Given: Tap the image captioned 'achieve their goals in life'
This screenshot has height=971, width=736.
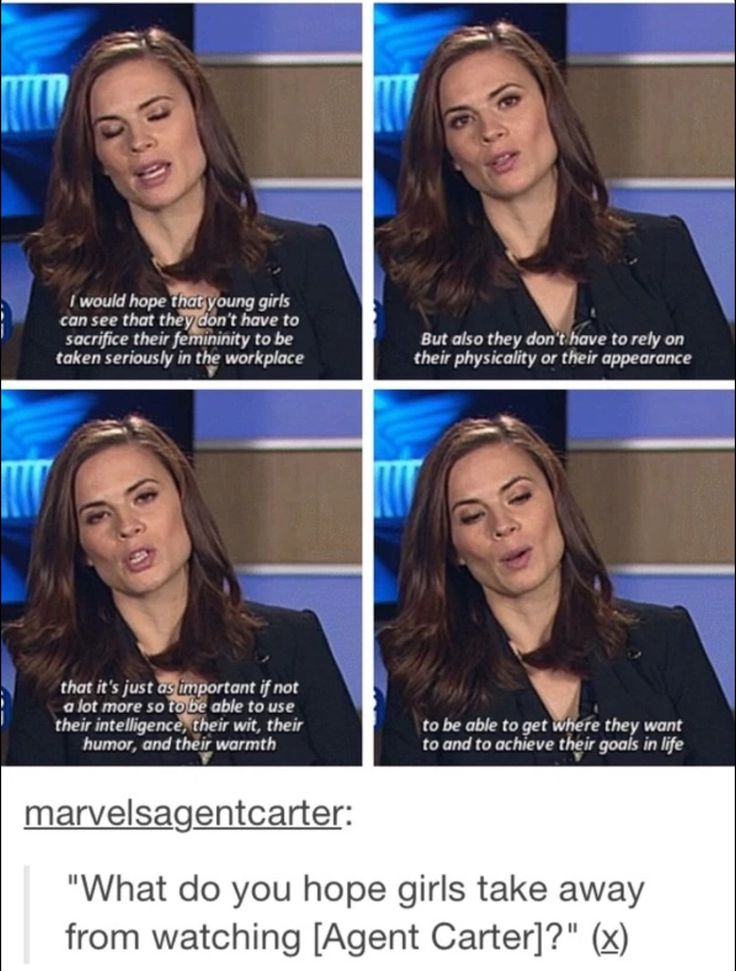Looking at the screenshot, I should (554, 577).
